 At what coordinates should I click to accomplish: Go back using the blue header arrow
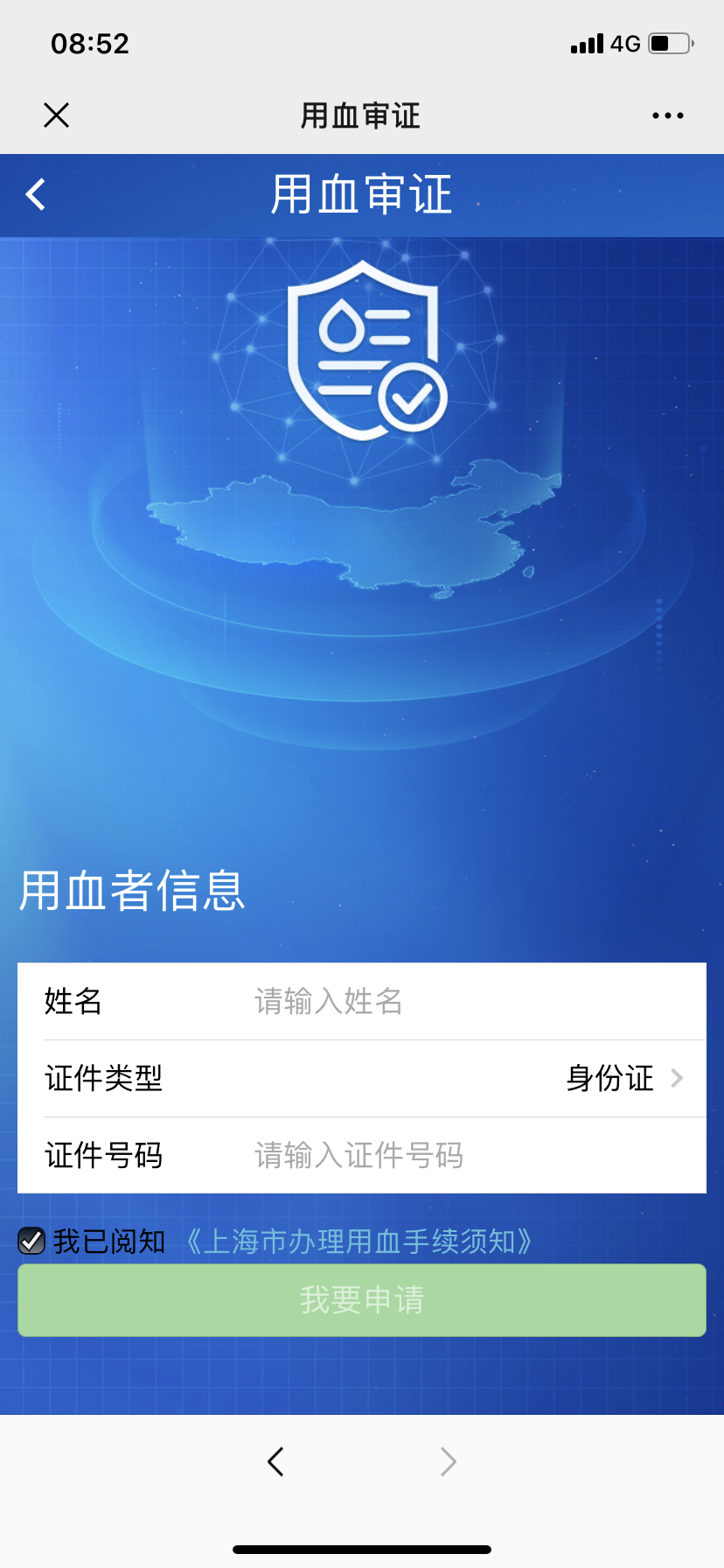tap(36, 194)
